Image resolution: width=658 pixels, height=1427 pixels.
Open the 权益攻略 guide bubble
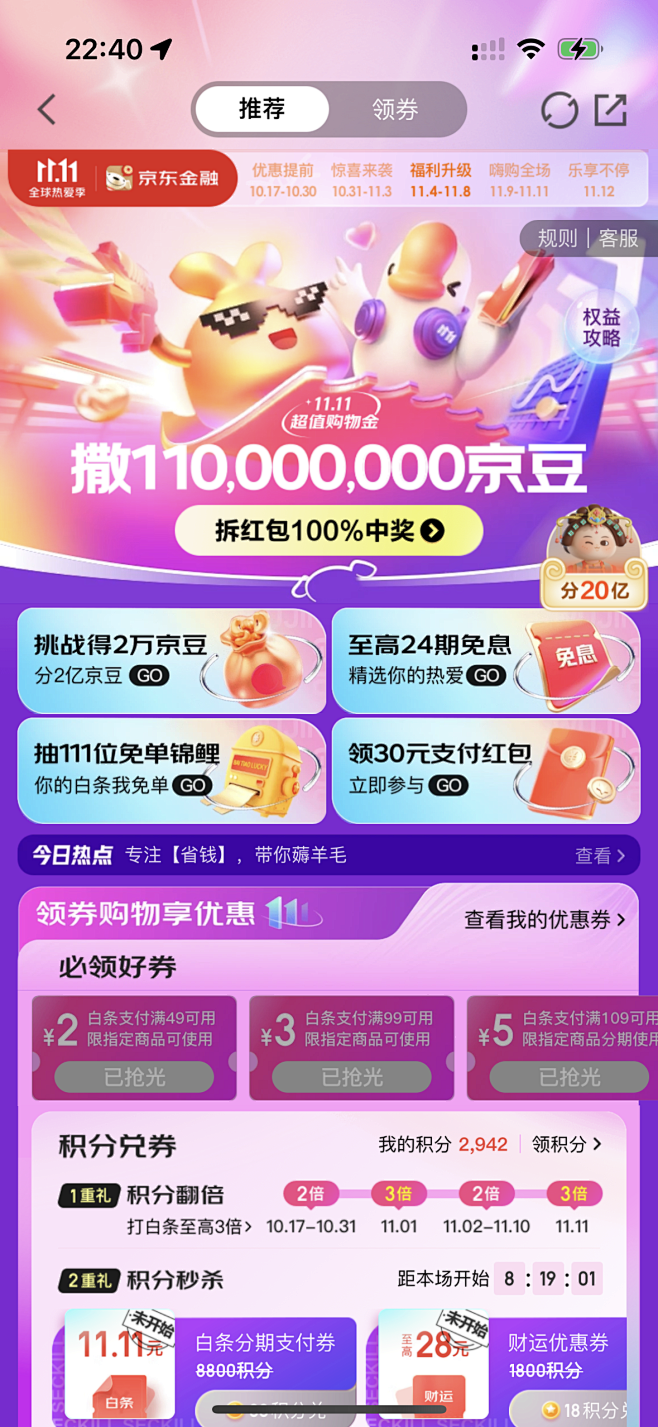pos(601,328)
